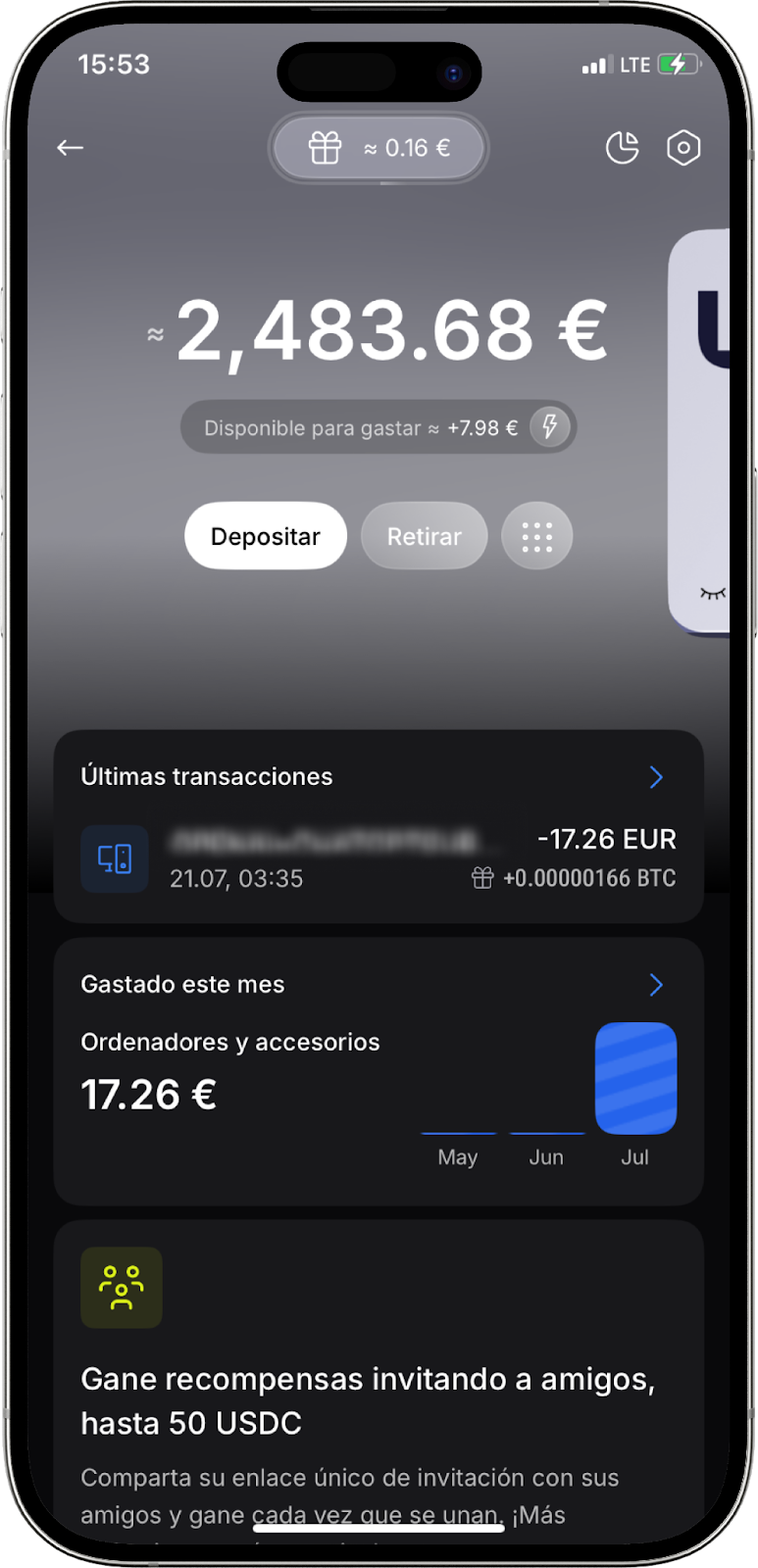Open Gastado este mes details

tap(656, 985)
